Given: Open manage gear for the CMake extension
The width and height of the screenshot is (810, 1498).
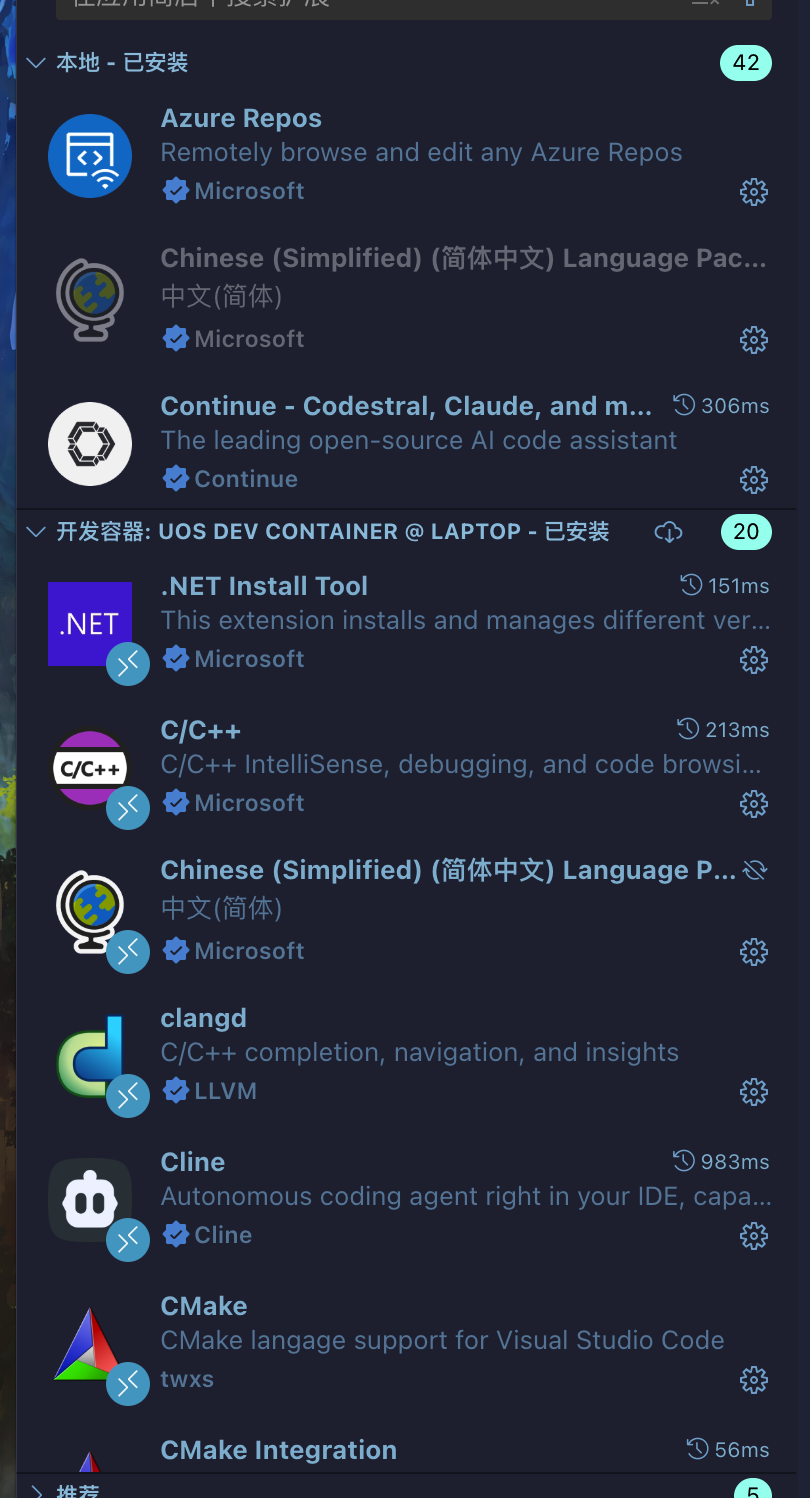Looking at the screenshot, I should click(x=753, y=1380).
